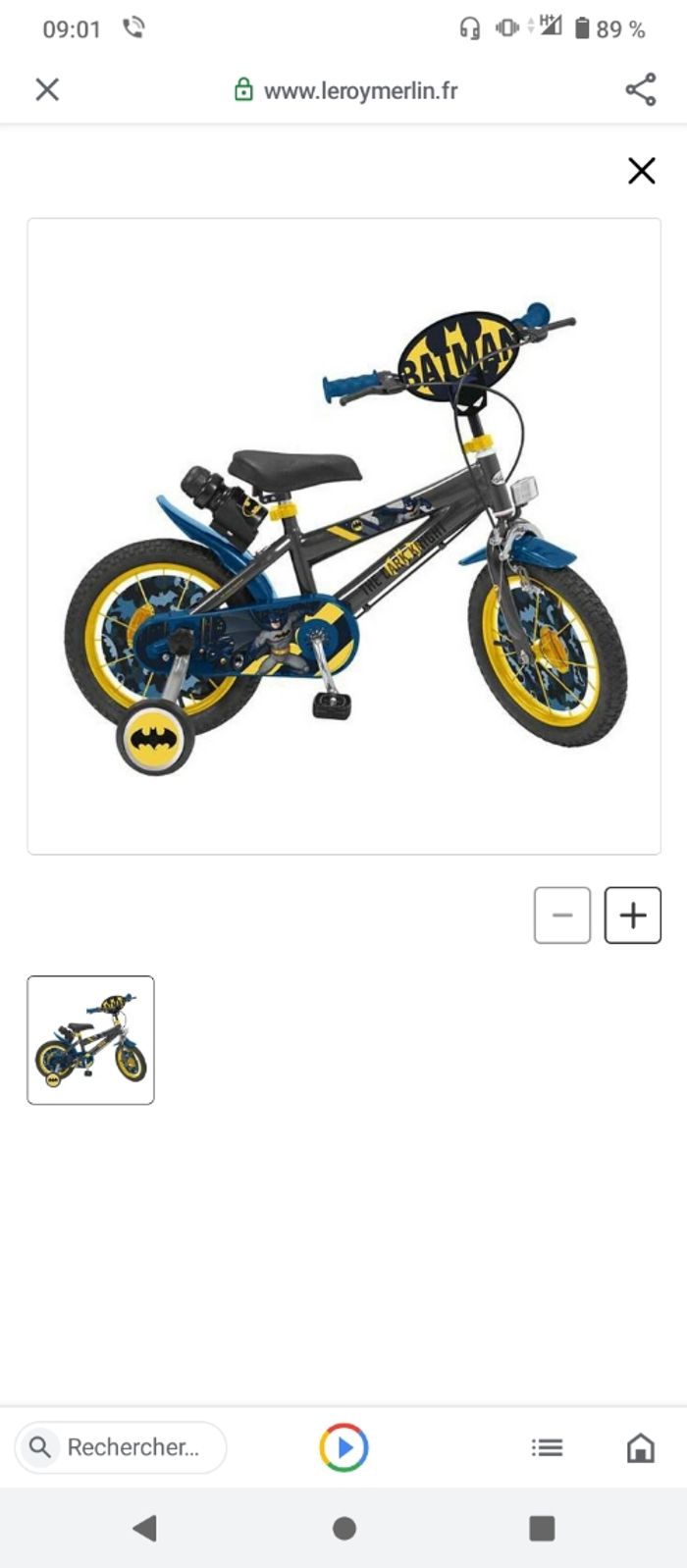687x1568 pixels.
Task: Zoom in with the plus button
Action: click(632, 915)
